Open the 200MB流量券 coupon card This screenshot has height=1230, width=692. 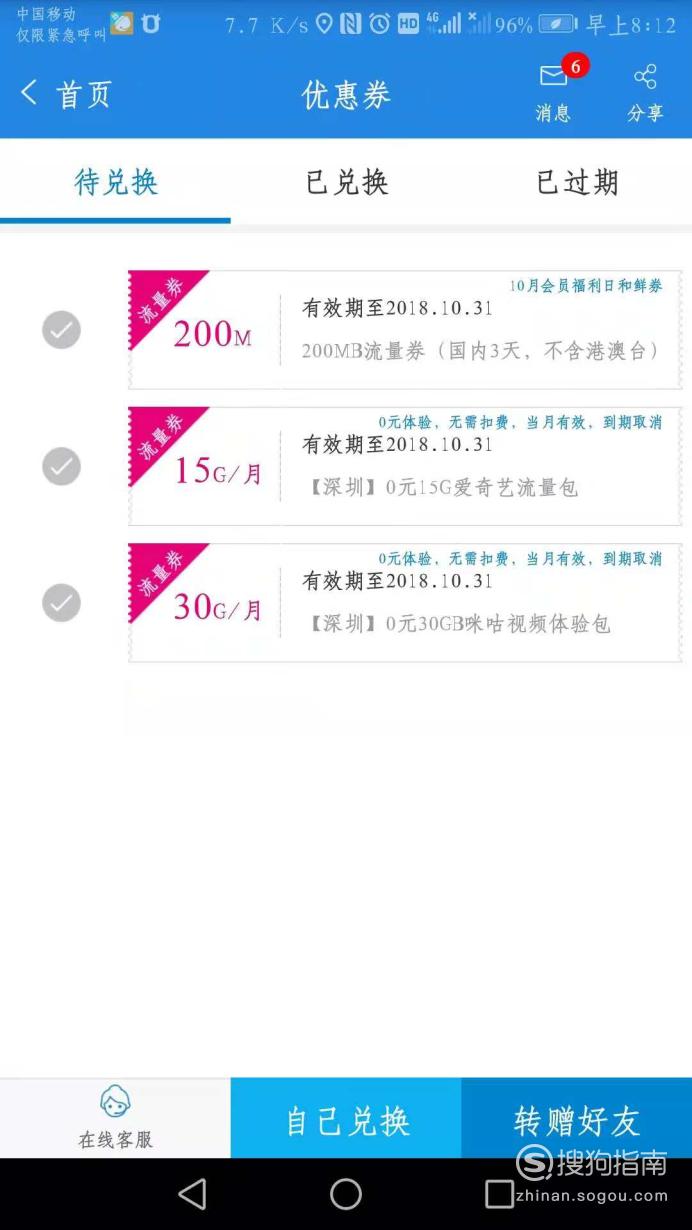[x=405, y=330]
